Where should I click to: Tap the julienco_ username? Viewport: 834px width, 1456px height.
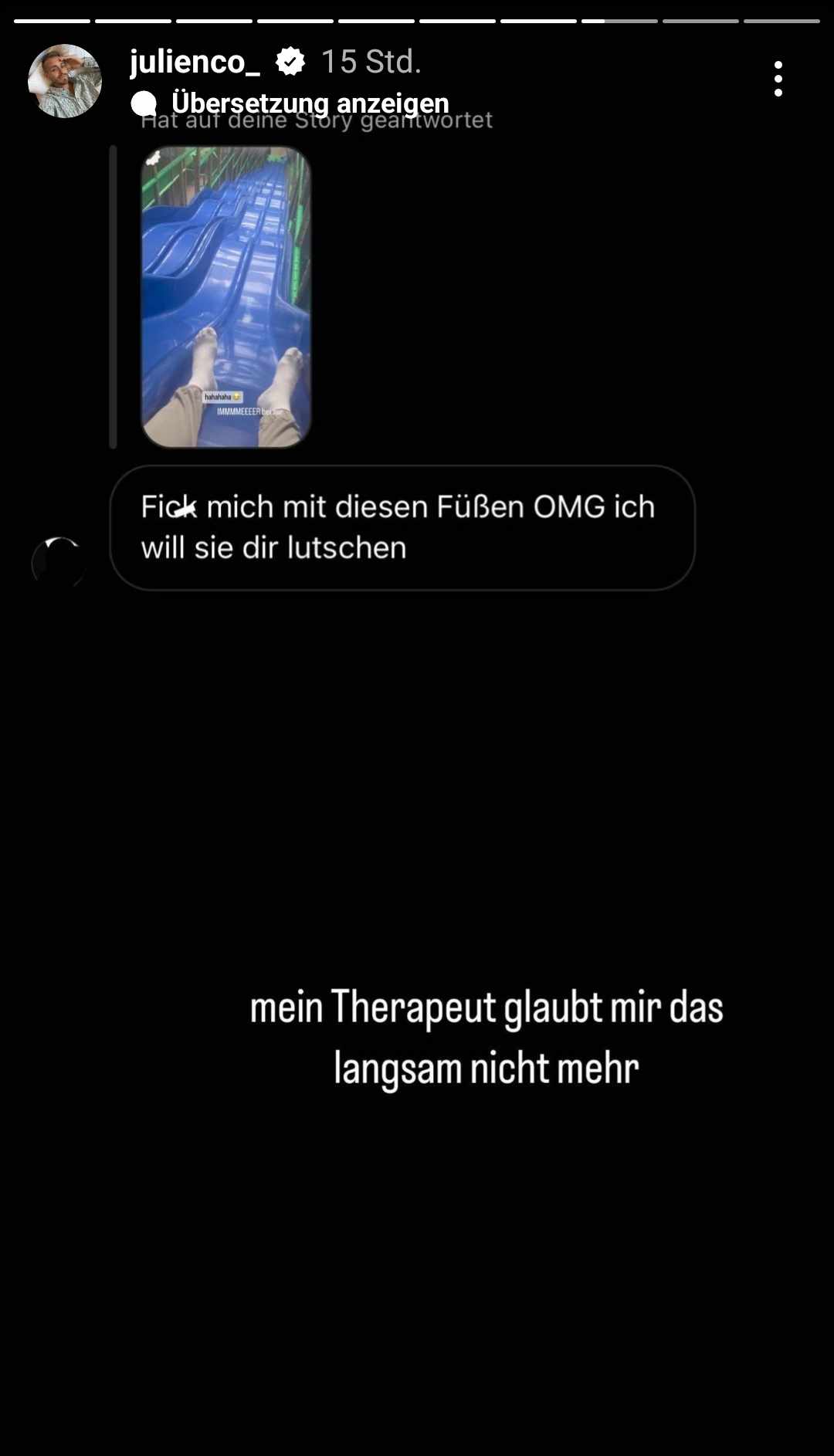click(x=195, y=62)
